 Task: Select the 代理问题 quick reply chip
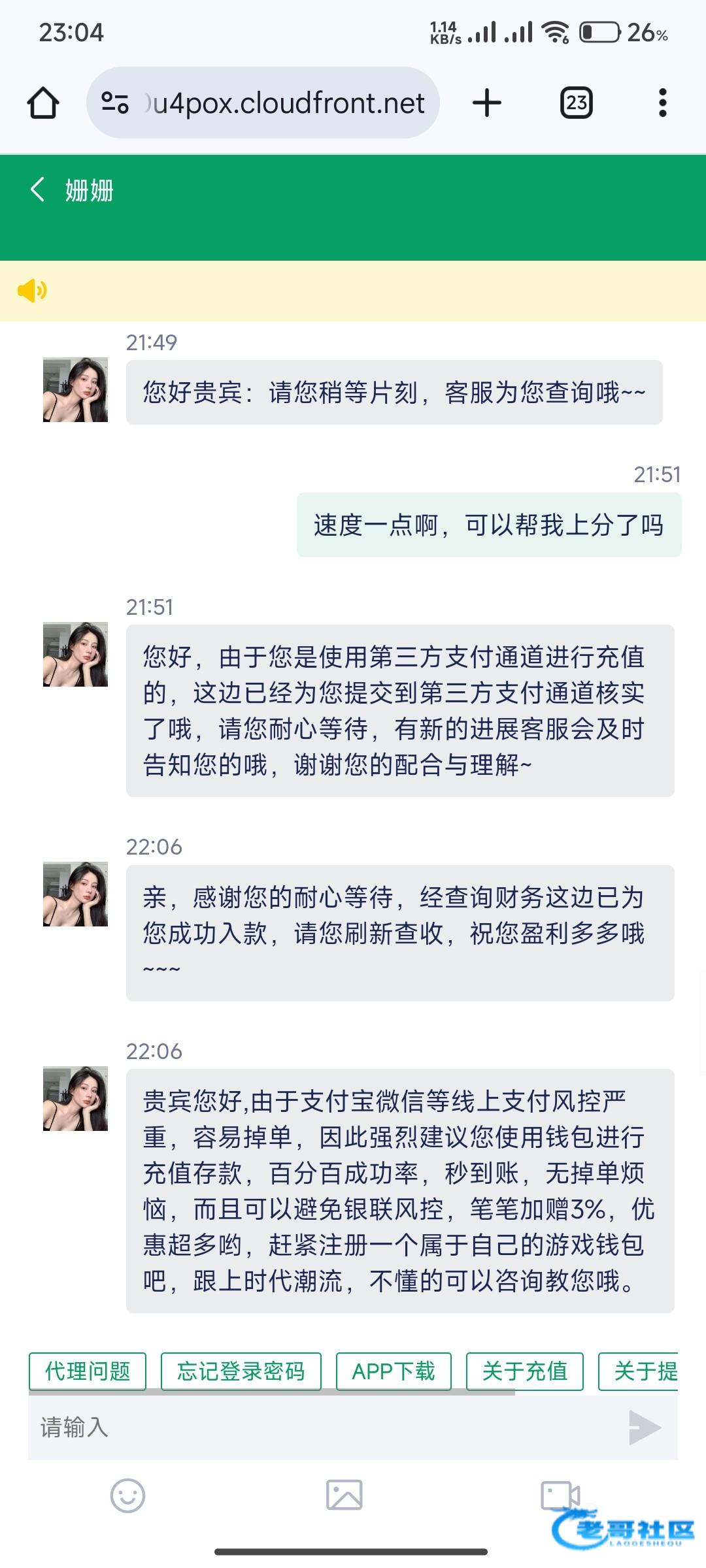[x=88, y=1371]
